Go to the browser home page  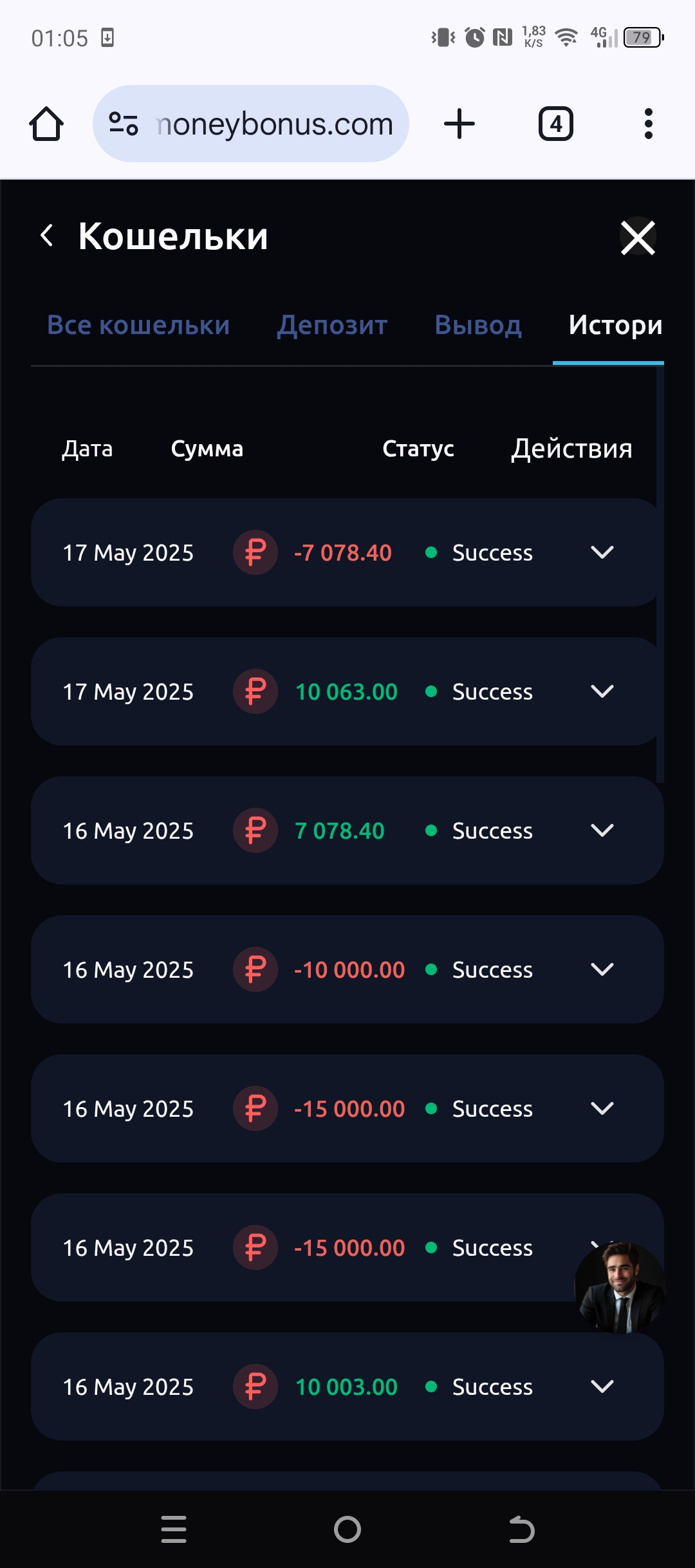(x=46, y=124)
